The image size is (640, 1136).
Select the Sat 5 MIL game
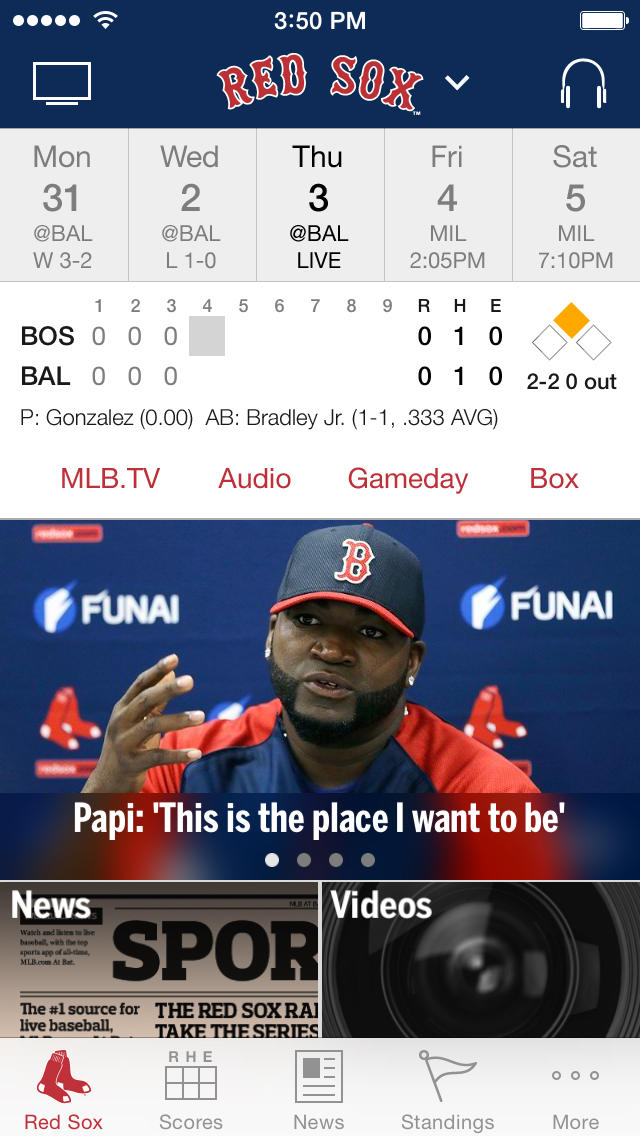575,206
